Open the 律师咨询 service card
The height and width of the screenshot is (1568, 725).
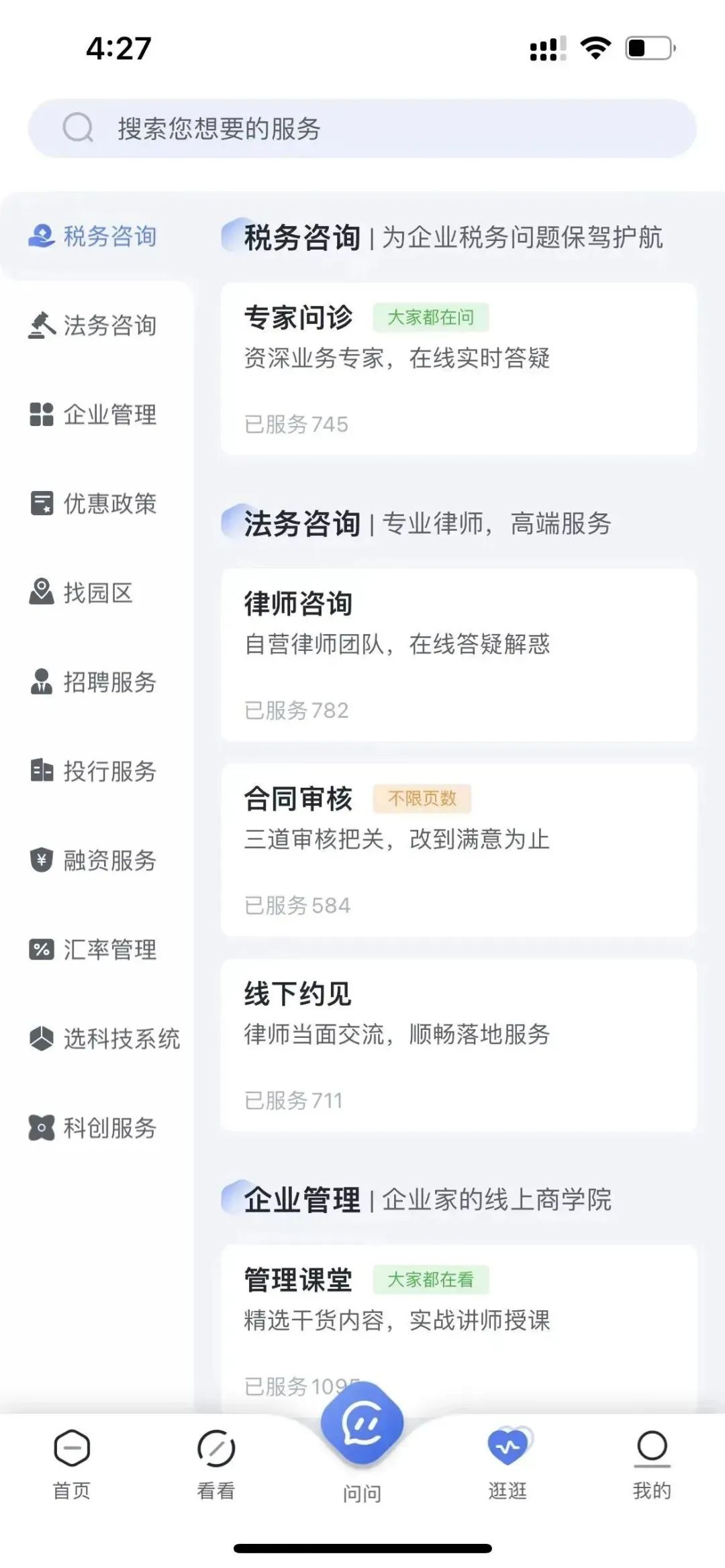pyautogui.click(x=459, y=655)
